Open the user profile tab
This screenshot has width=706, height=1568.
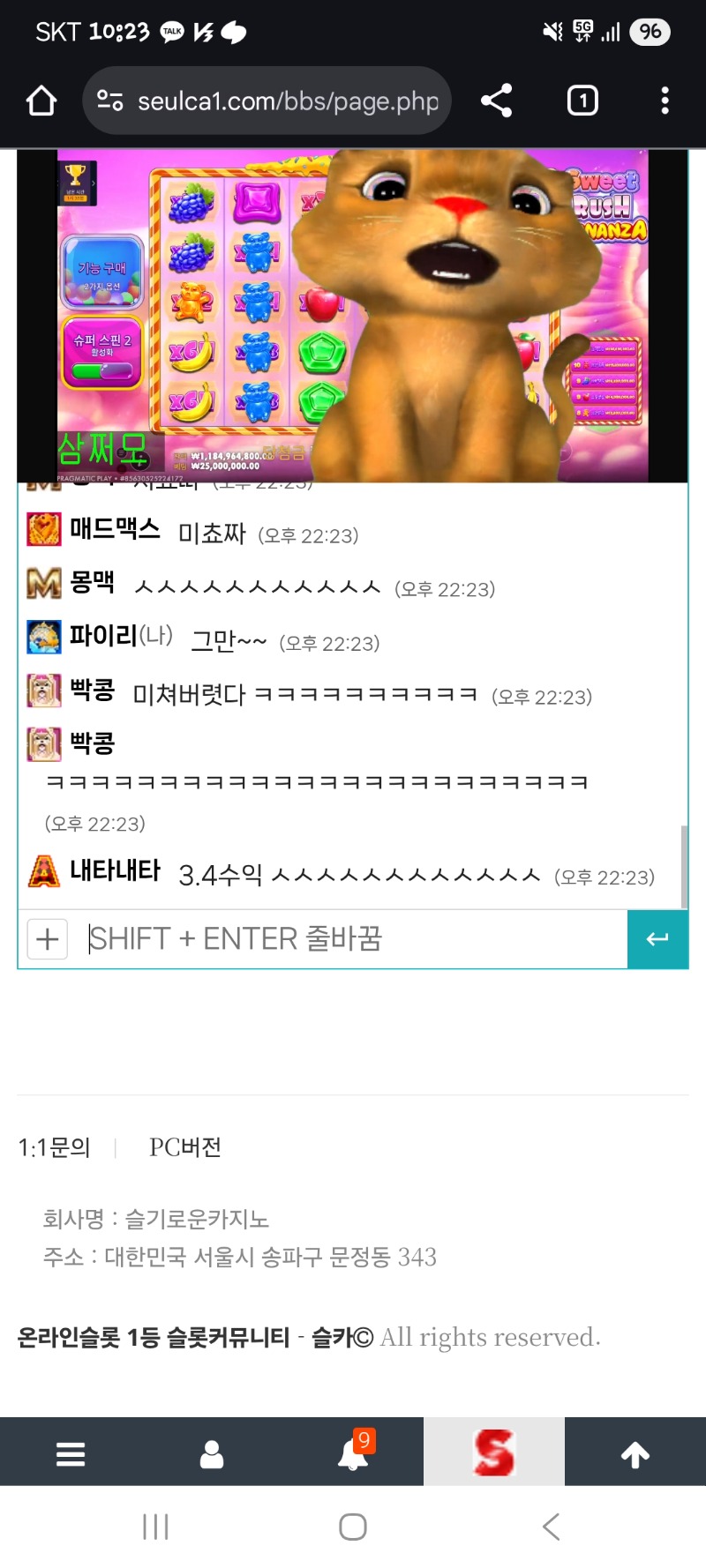tap(212, 1453)
